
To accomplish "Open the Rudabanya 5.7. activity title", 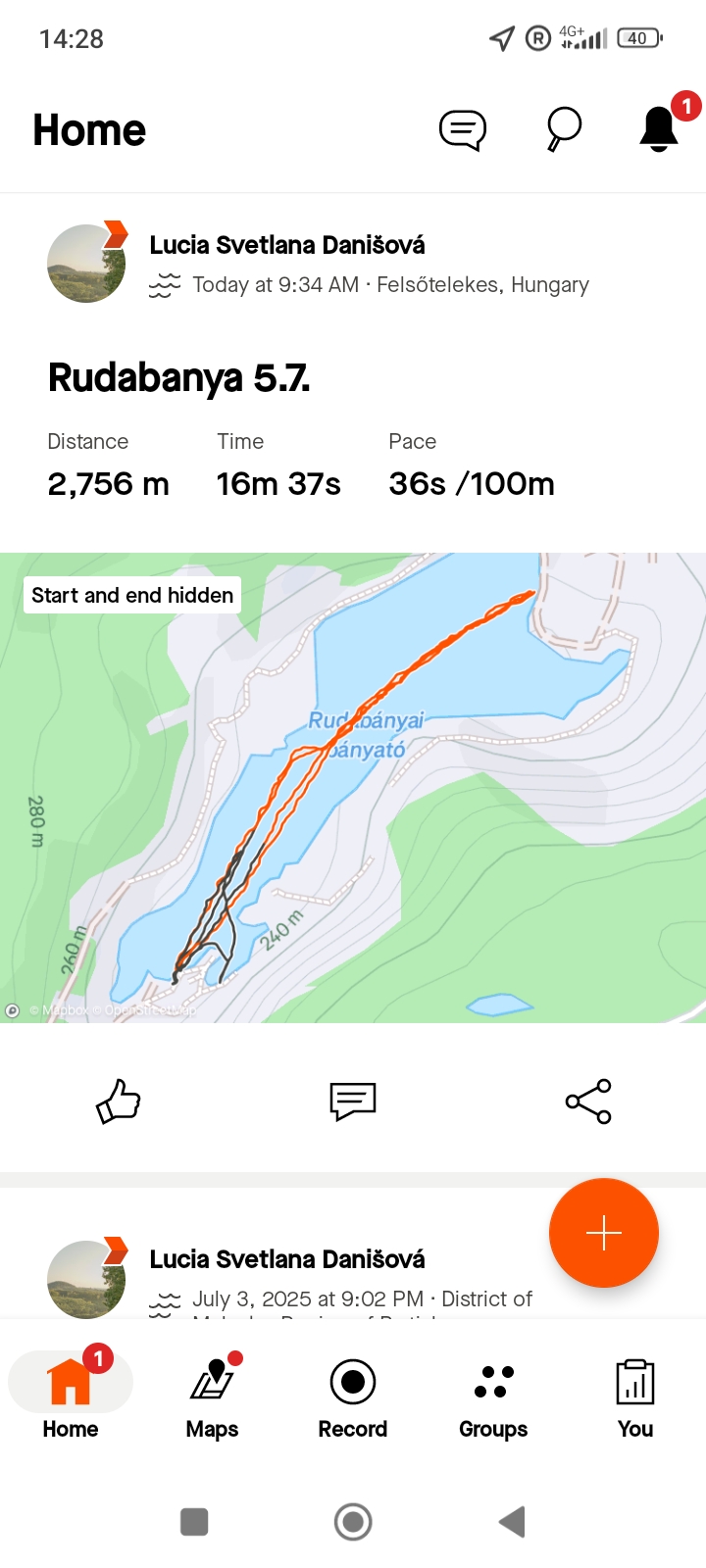I will click(x=179, y=377).
